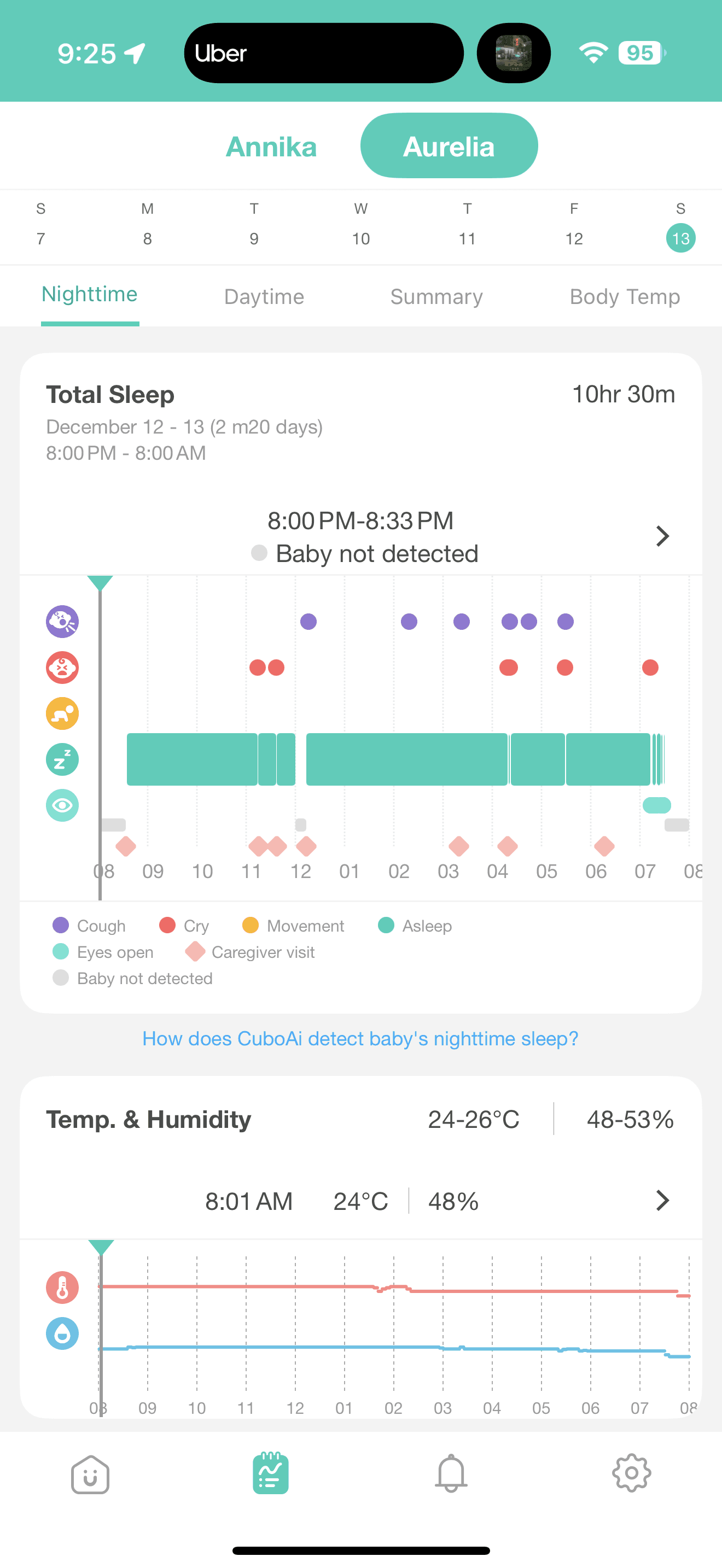Open the Summary tab

tap(436, 296)
